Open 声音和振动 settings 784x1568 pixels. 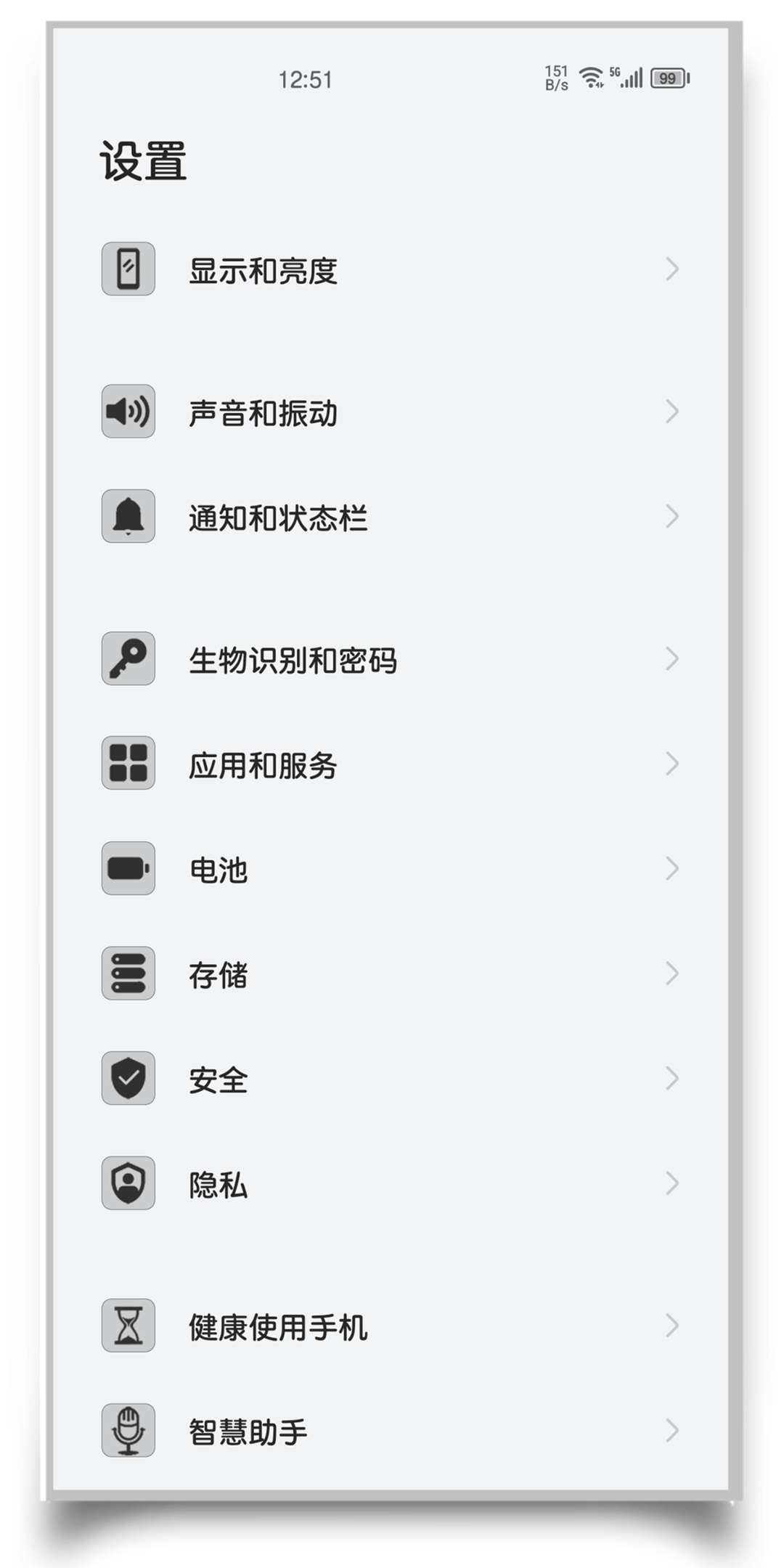pyautogui.click(x=391, y=412)
